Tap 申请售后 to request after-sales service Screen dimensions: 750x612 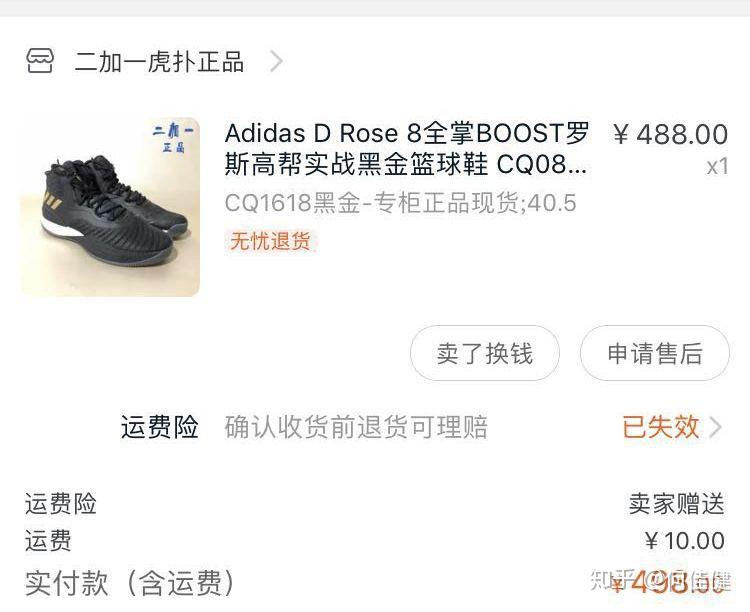pos(655,353)
